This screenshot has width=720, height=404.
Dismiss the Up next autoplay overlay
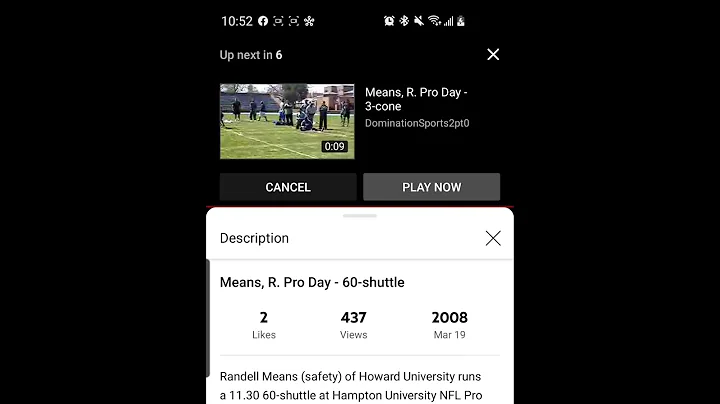tap(493, 55)
